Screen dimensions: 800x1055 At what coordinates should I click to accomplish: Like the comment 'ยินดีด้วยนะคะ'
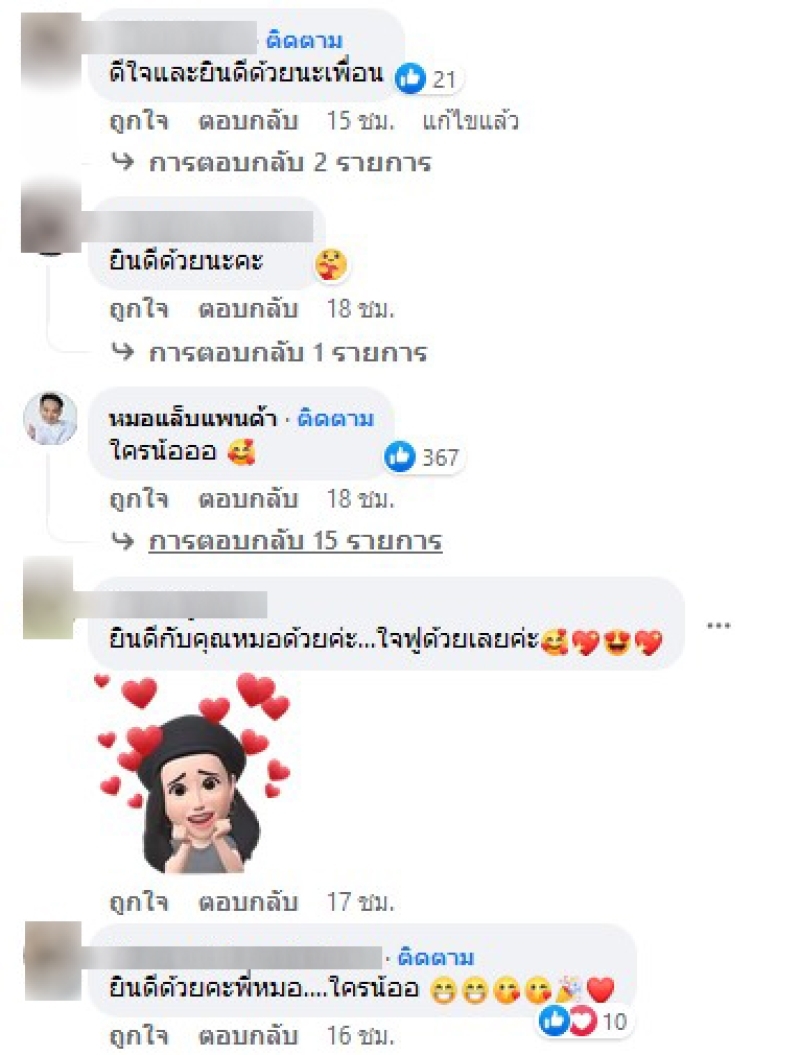coord(138,309)
